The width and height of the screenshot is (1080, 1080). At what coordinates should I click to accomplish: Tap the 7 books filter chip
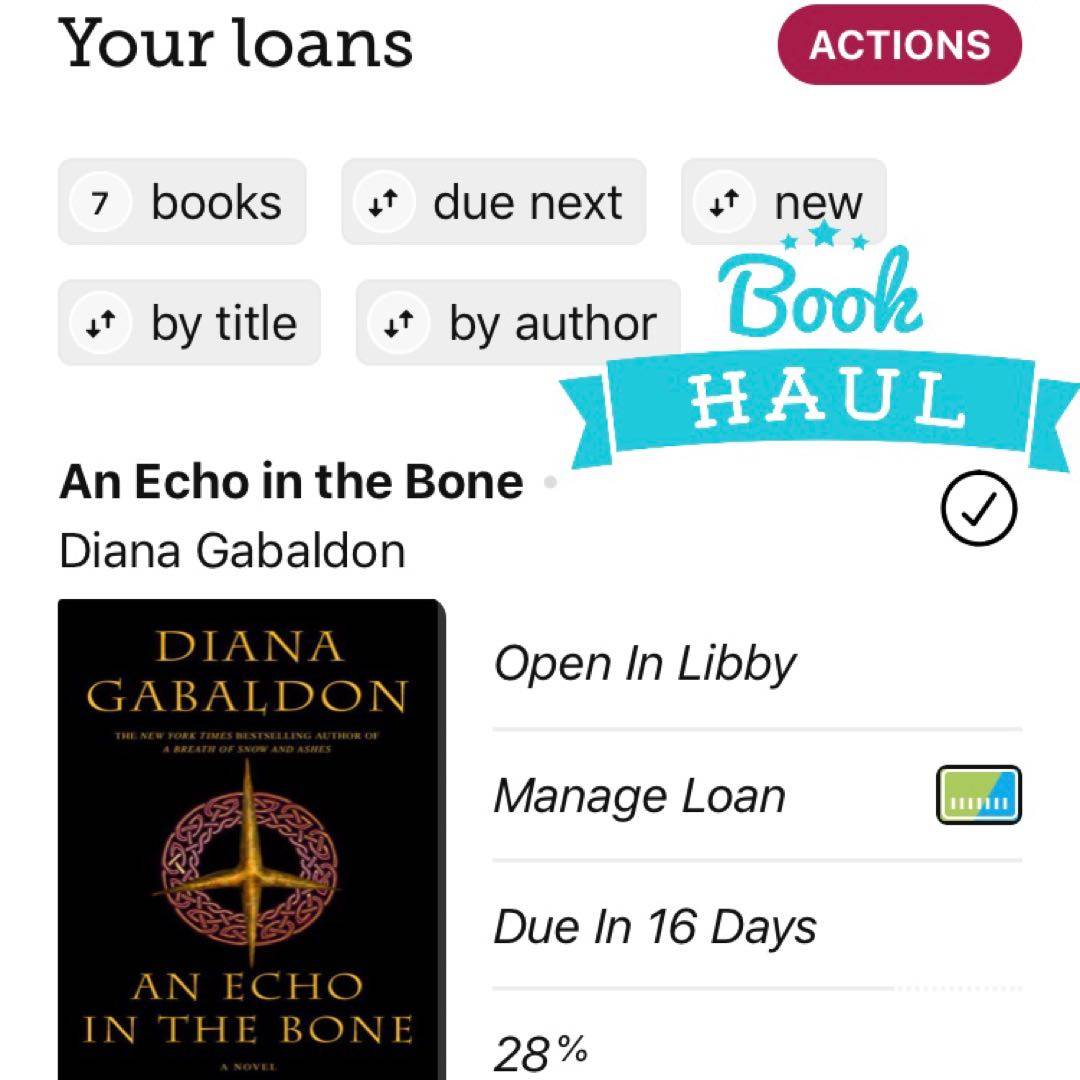[182, 202]
